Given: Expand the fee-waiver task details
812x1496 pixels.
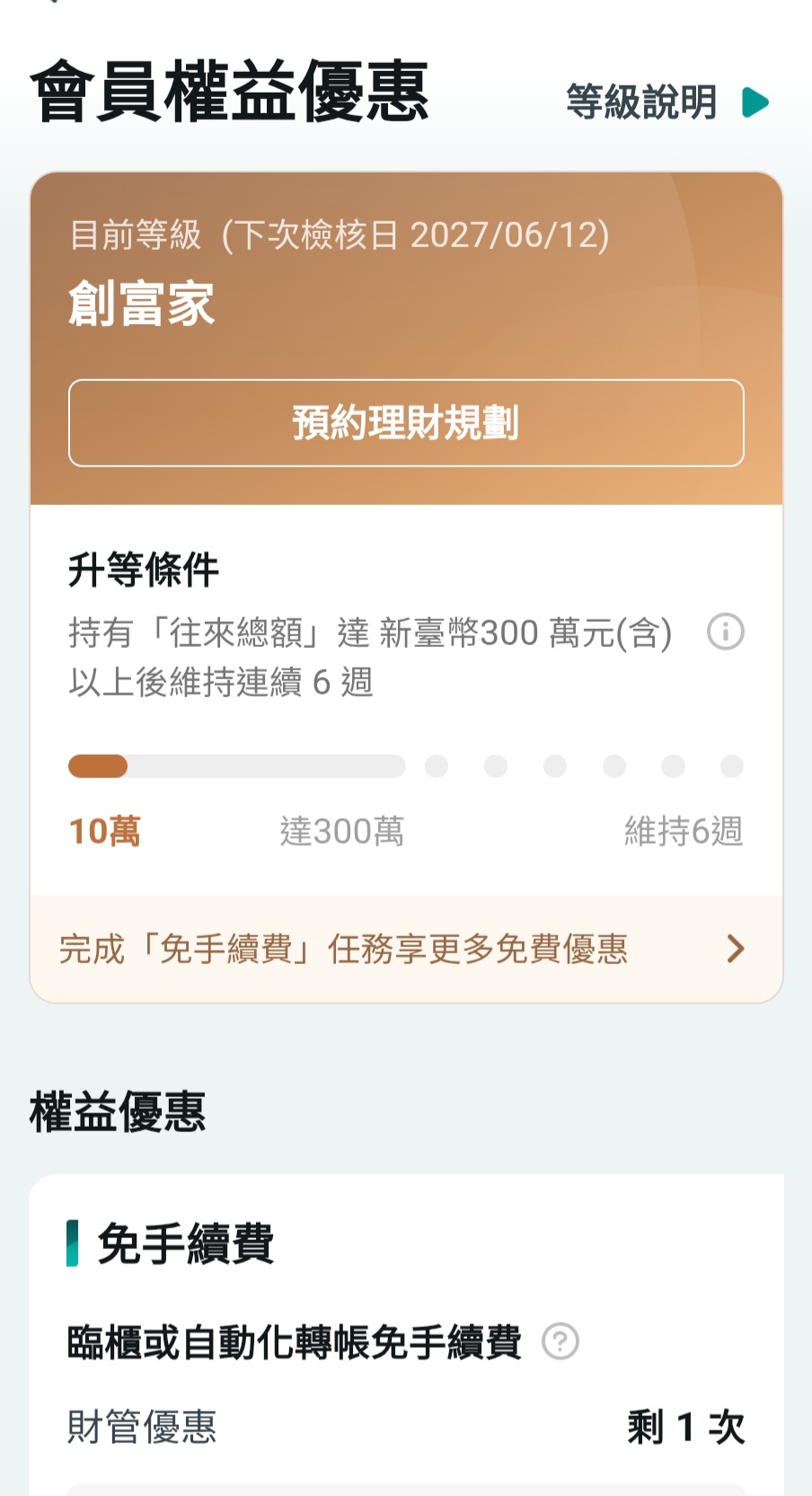Looking at the screenshot, I should pyautogui.click(x=404, y=950).
